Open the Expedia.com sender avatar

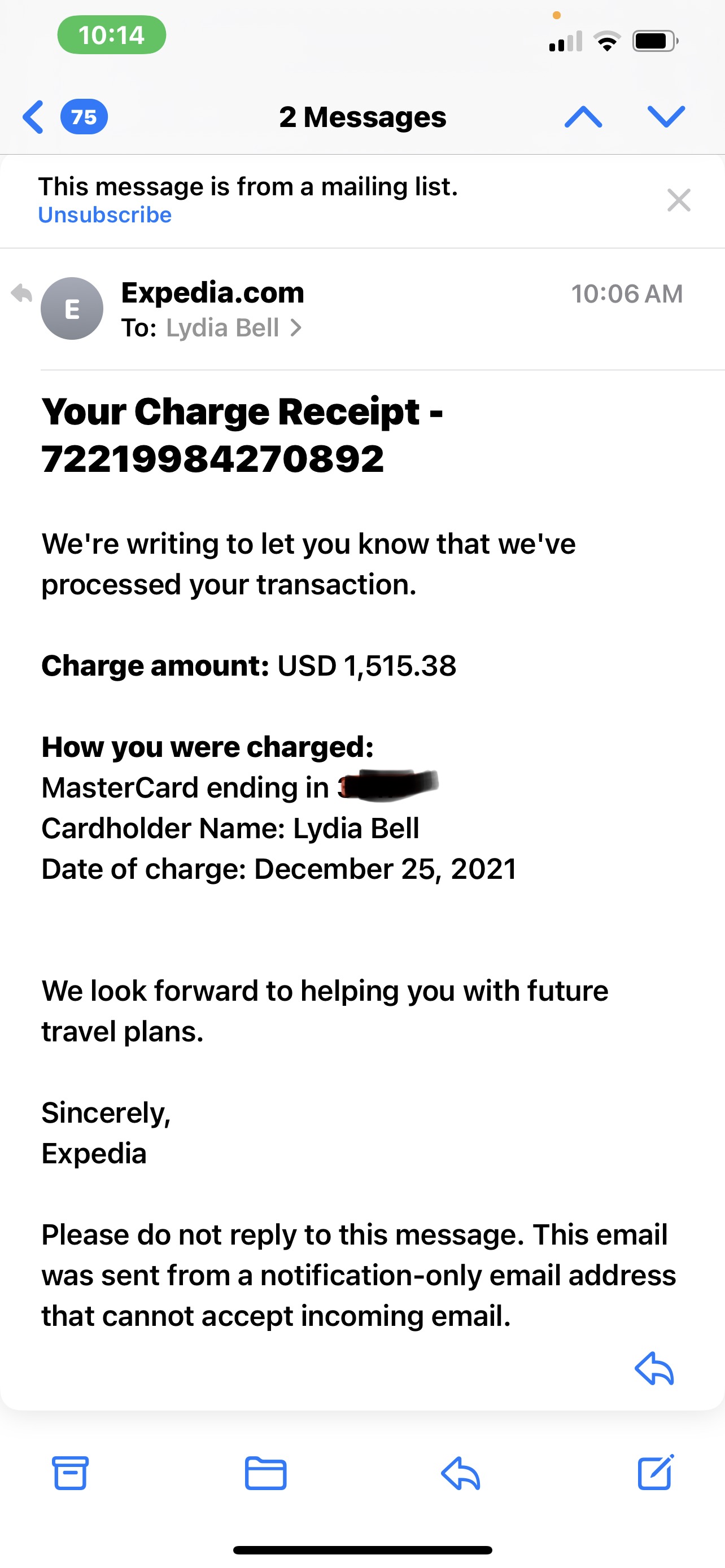[72, 309]
